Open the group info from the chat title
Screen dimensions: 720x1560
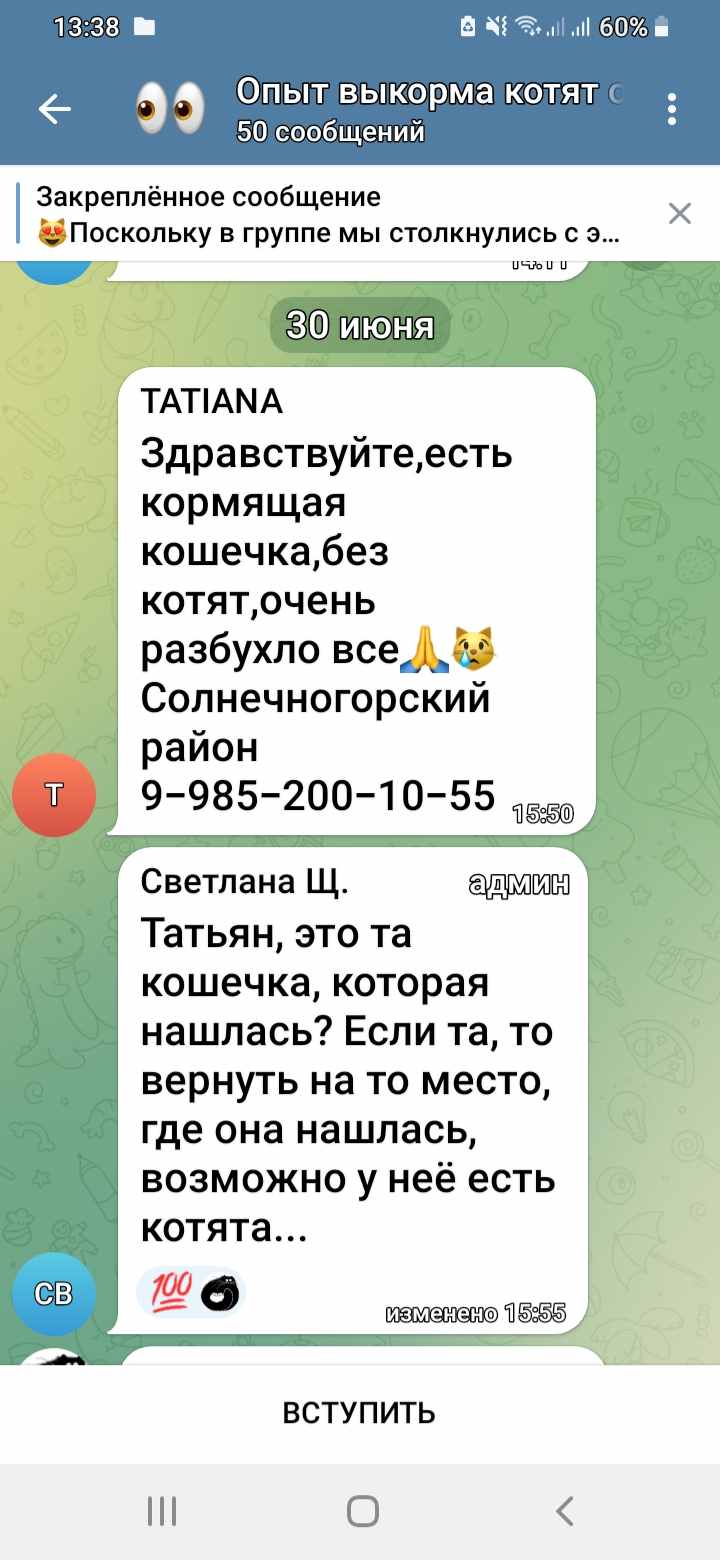click(420, 109)
